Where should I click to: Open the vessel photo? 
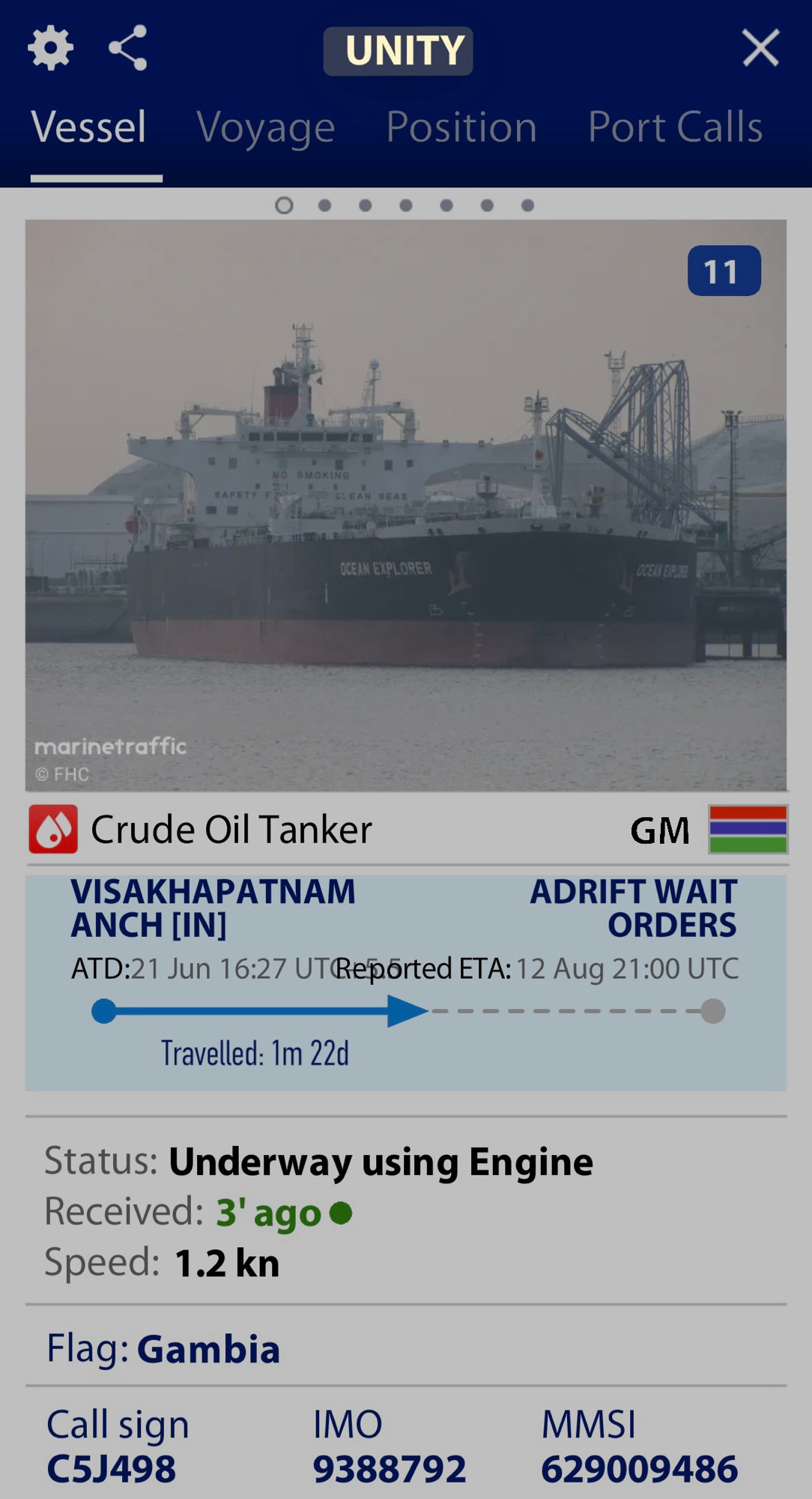[406, 505]
